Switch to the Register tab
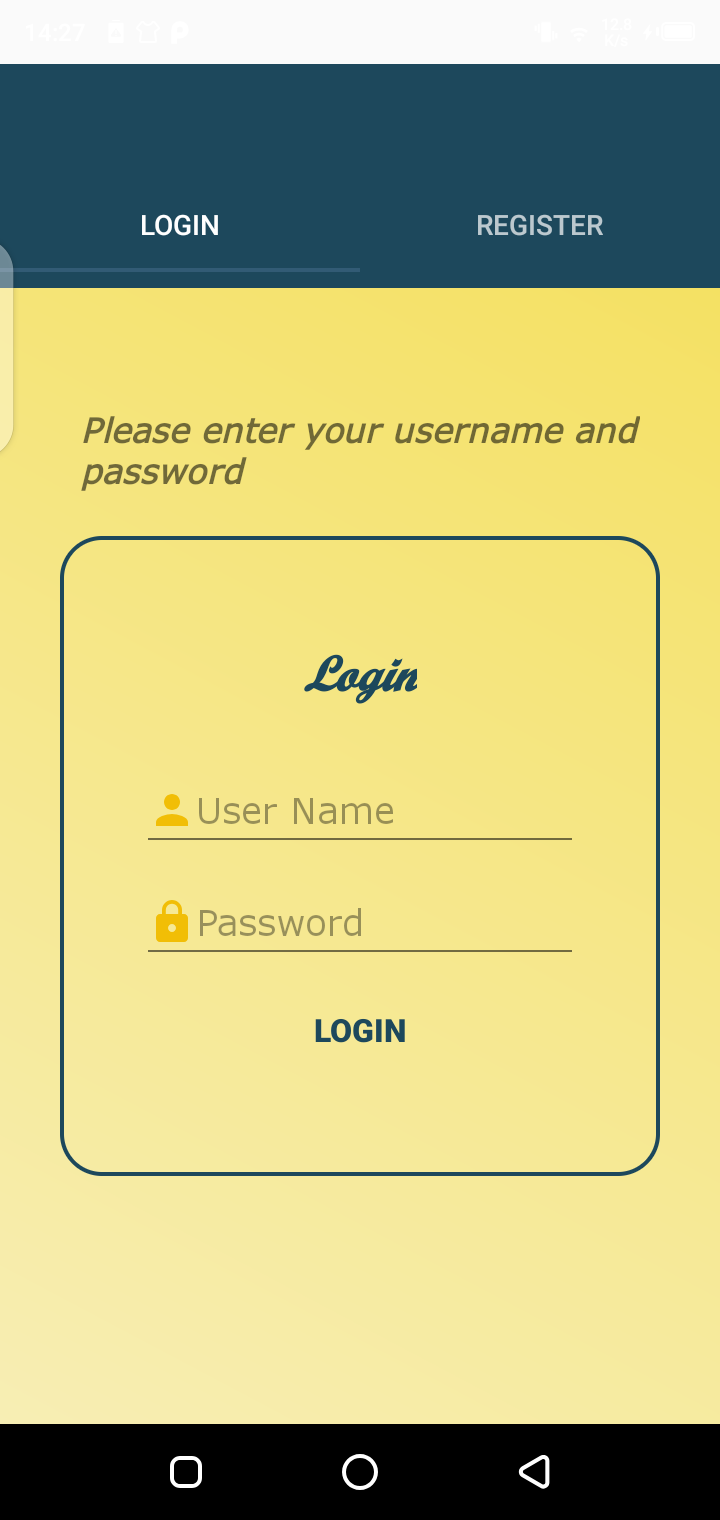720x1520 pixels. click(x=539, y=226)
